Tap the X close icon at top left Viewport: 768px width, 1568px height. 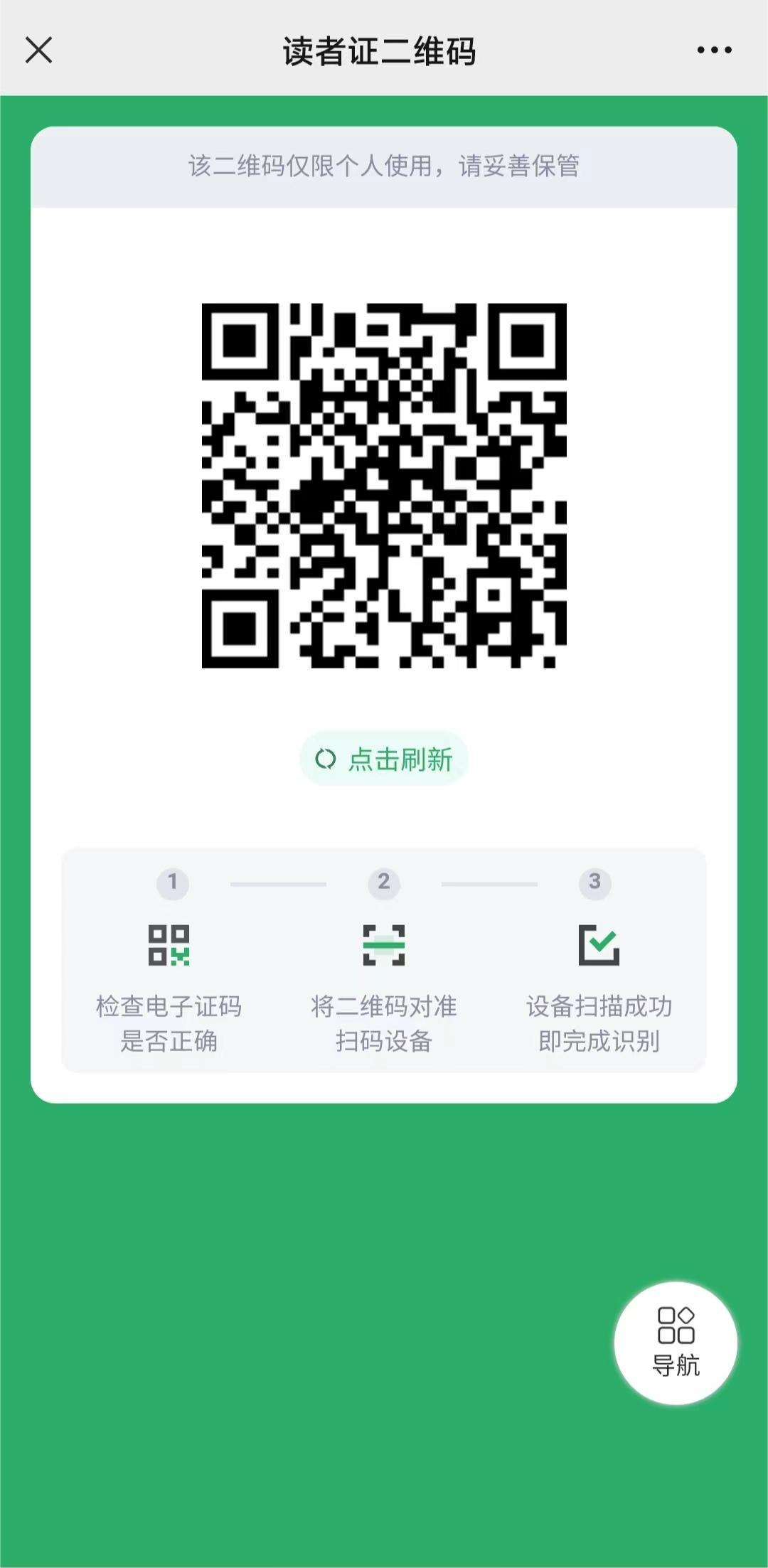[x=39, y=48]
